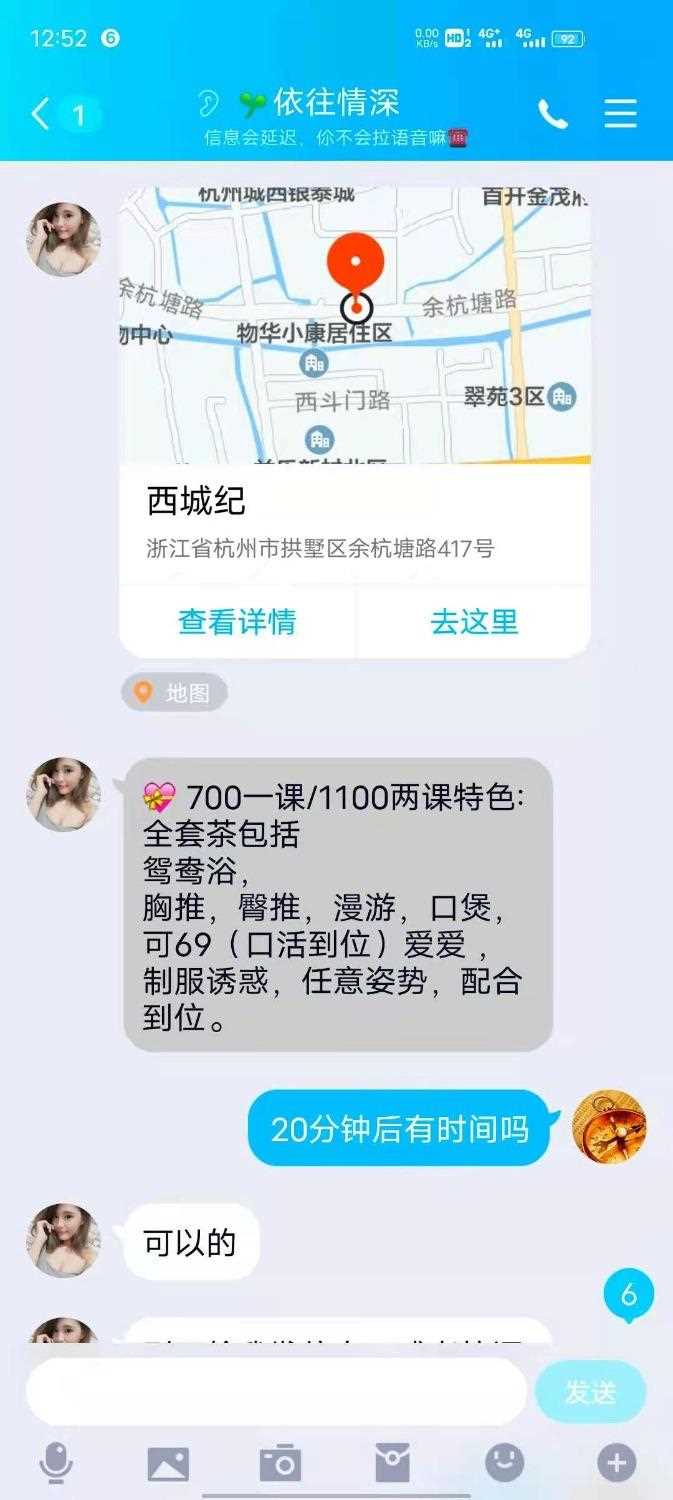Open the photo gallery picker
The image size is (673, 1500).
point(168,1464)
